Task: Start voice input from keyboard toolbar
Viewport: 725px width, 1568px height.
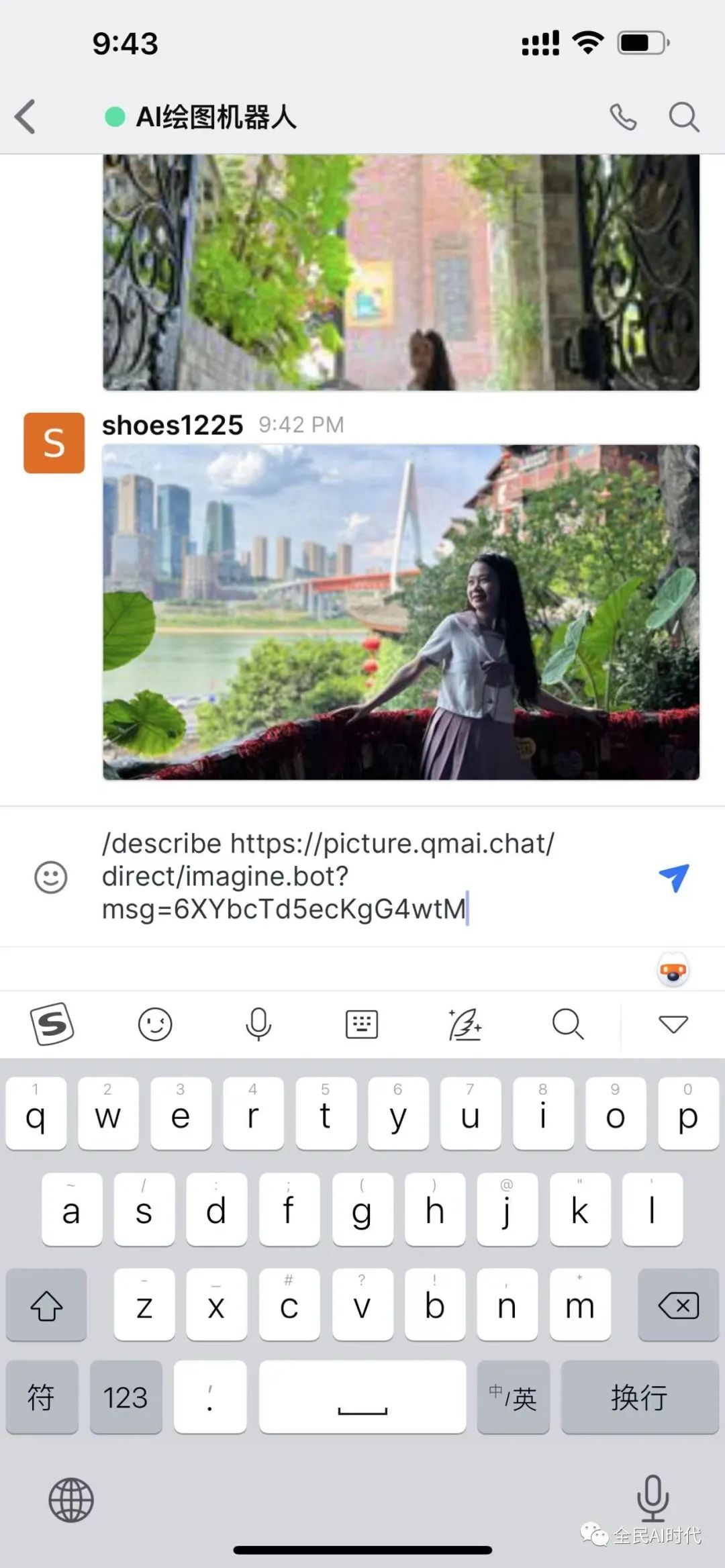Action: (258, 1024)
